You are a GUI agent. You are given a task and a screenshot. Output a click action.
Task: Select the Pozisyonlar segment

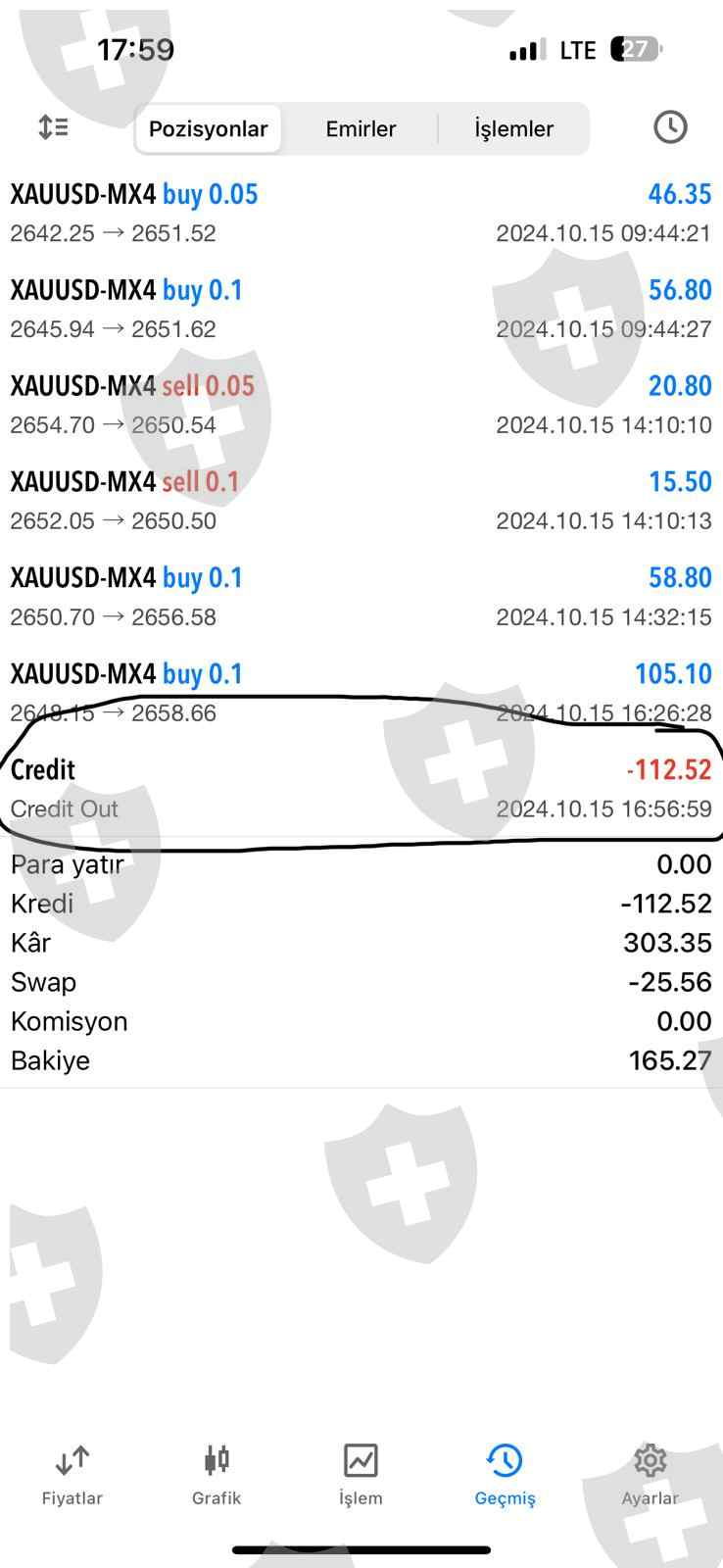[x=209, y=129]
